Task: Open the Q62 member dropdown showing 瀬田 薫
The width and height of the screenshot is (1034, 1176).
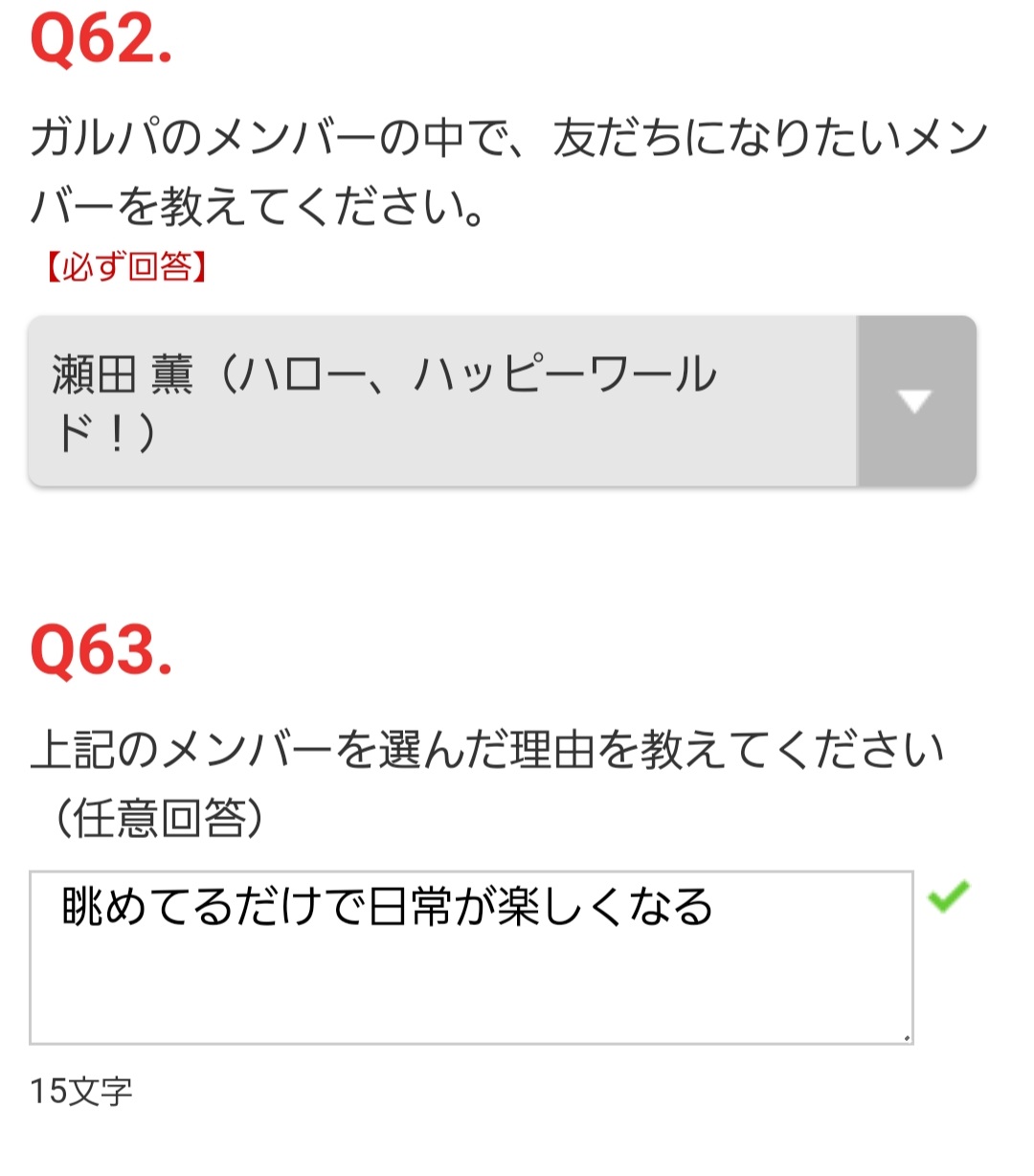Action: coord(502,401)
